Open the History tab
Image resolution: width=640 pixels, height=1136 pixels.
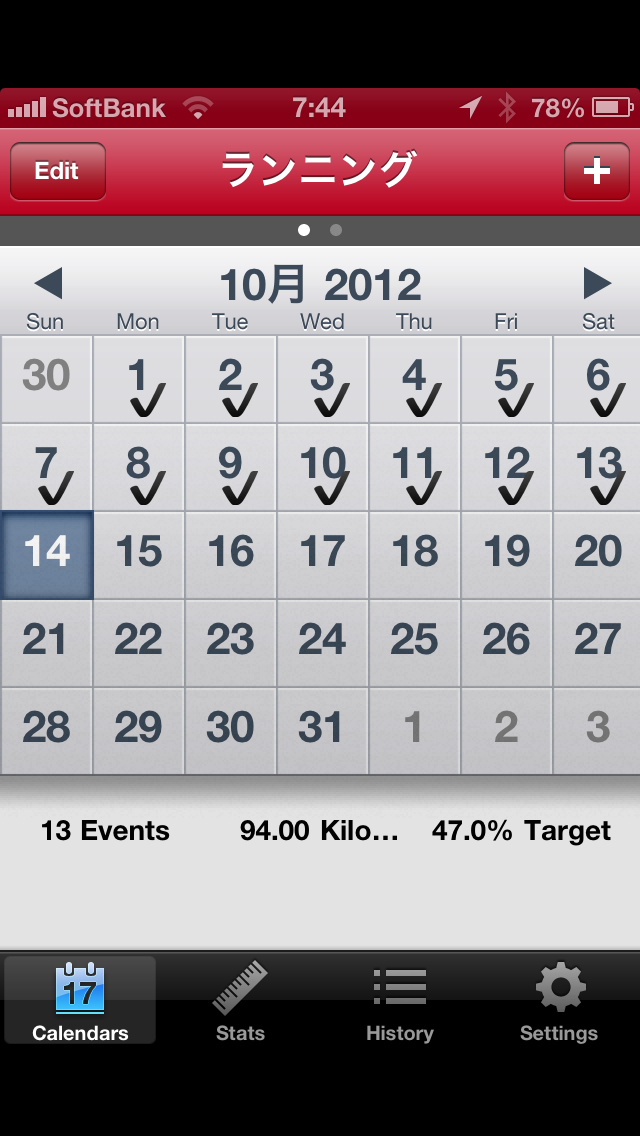point(399,1002)
